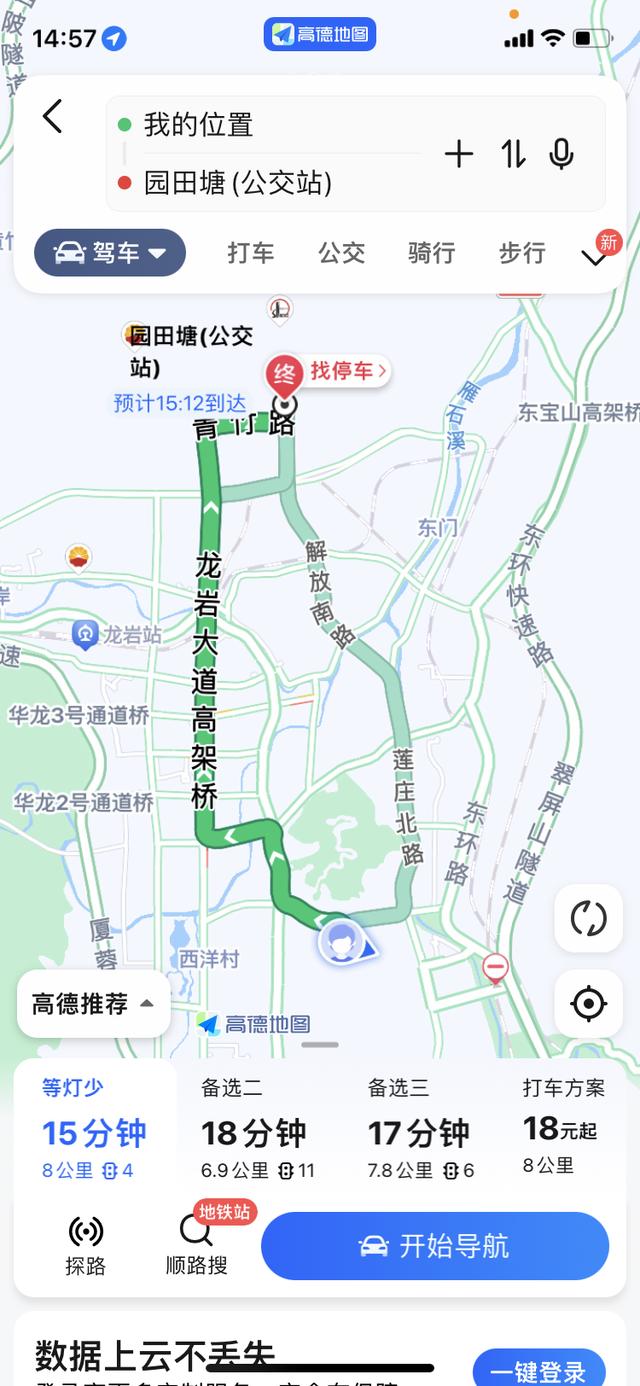Select the 备选三 17分钟 route
Screen dimensions: 640x1386
pos(420,1127)
